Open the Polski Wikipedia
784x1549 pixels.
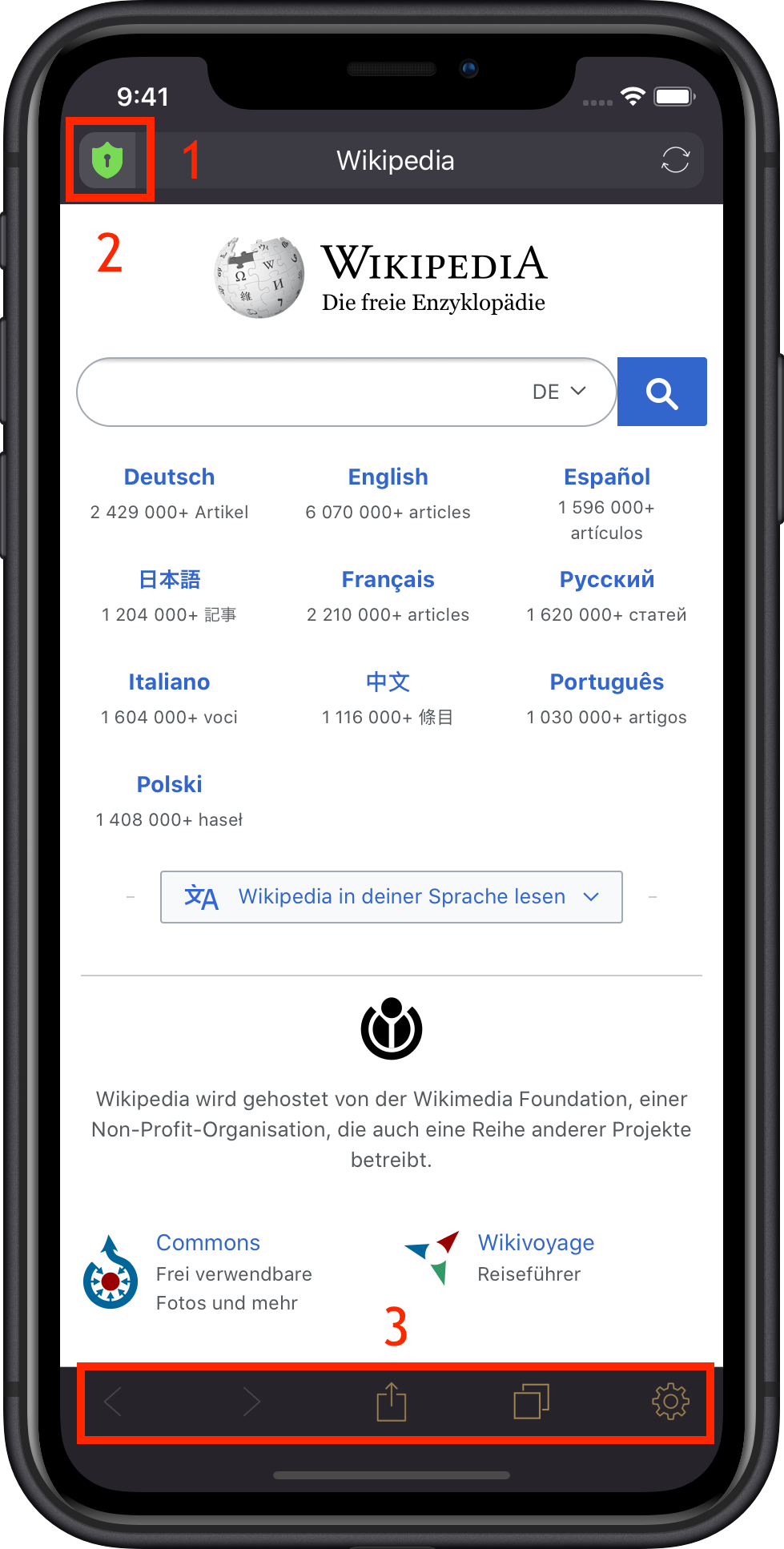169,785
